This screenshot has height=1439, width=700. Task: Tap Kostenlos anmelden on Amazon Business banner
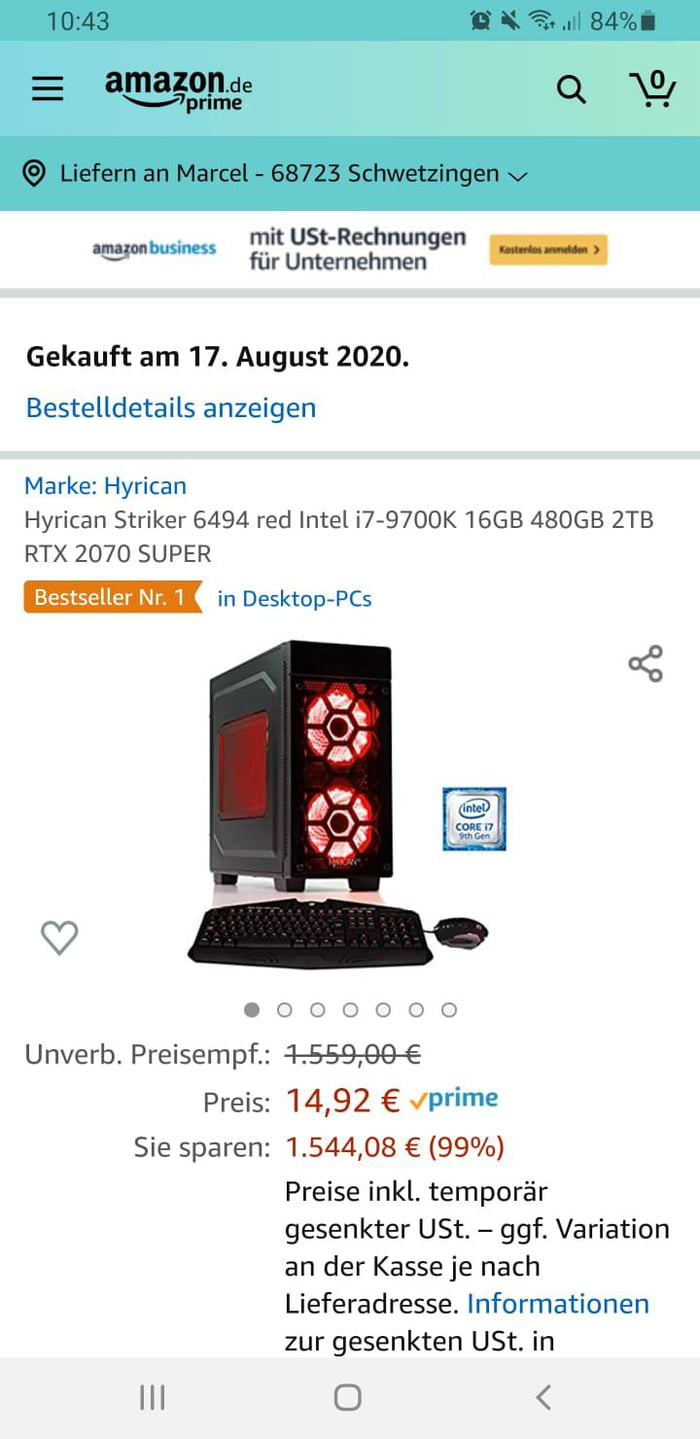pos(548,249)
